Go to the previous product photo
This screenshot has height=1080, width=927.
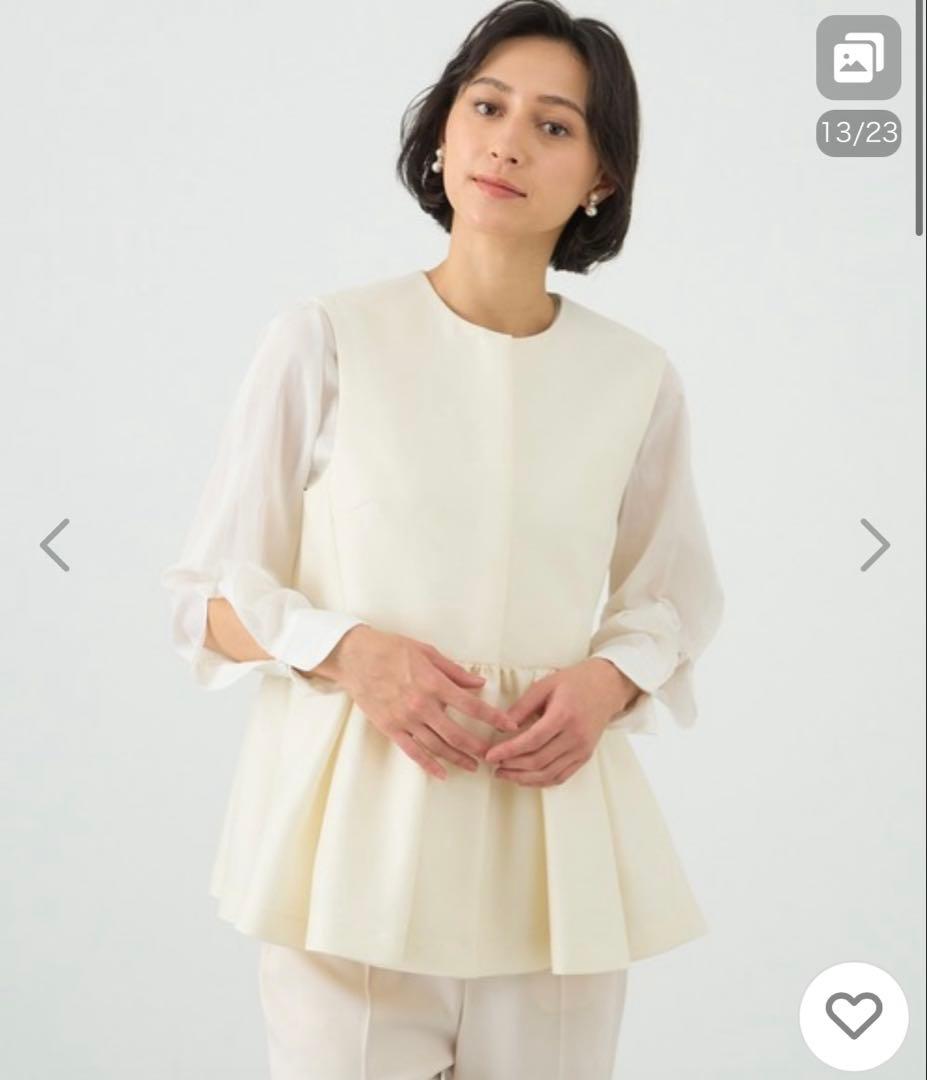click(55, 545)
